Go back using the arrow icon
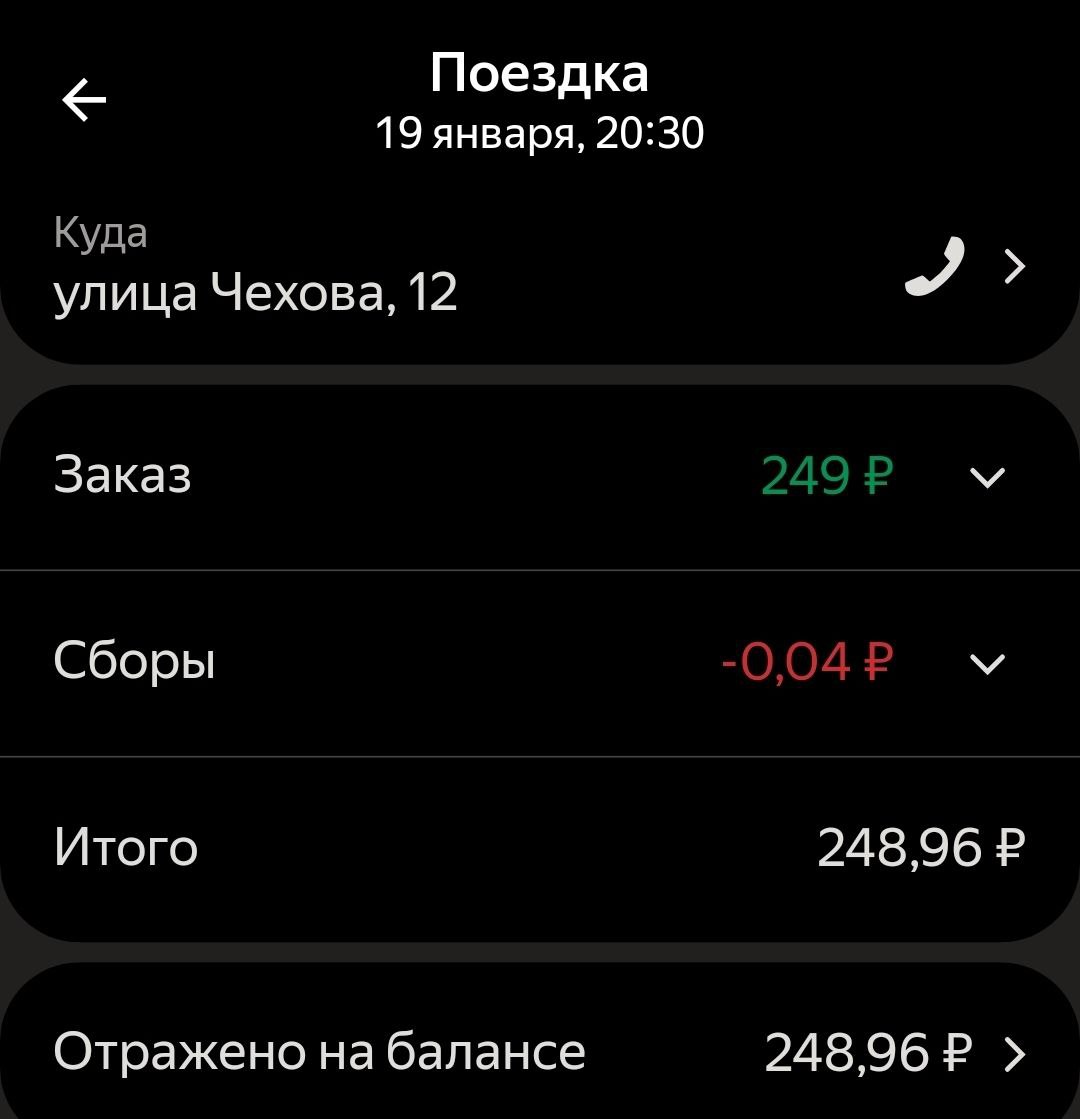 (x=85, y=100)
